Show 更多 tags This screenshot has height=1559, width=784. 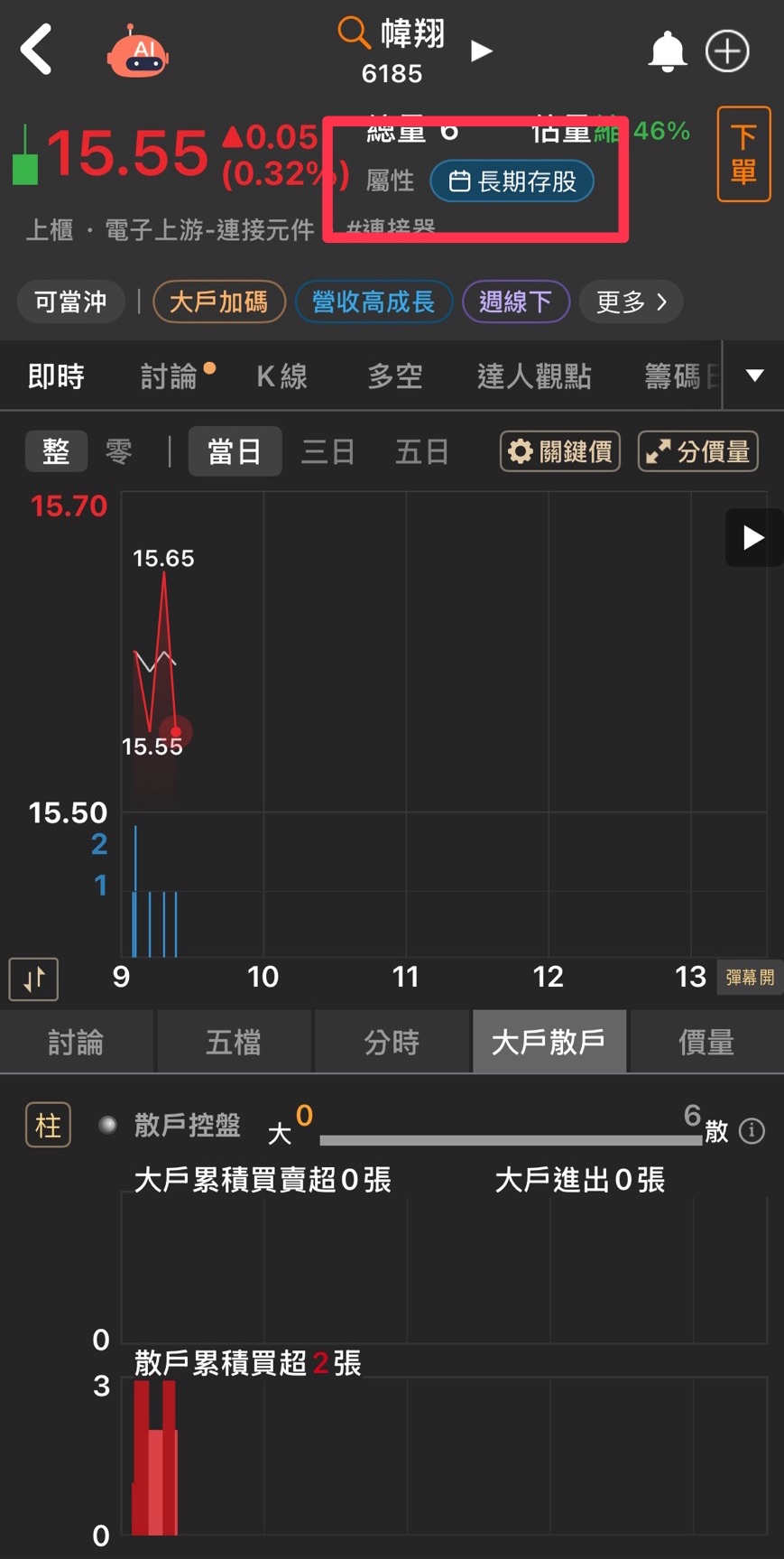(631, 302)
